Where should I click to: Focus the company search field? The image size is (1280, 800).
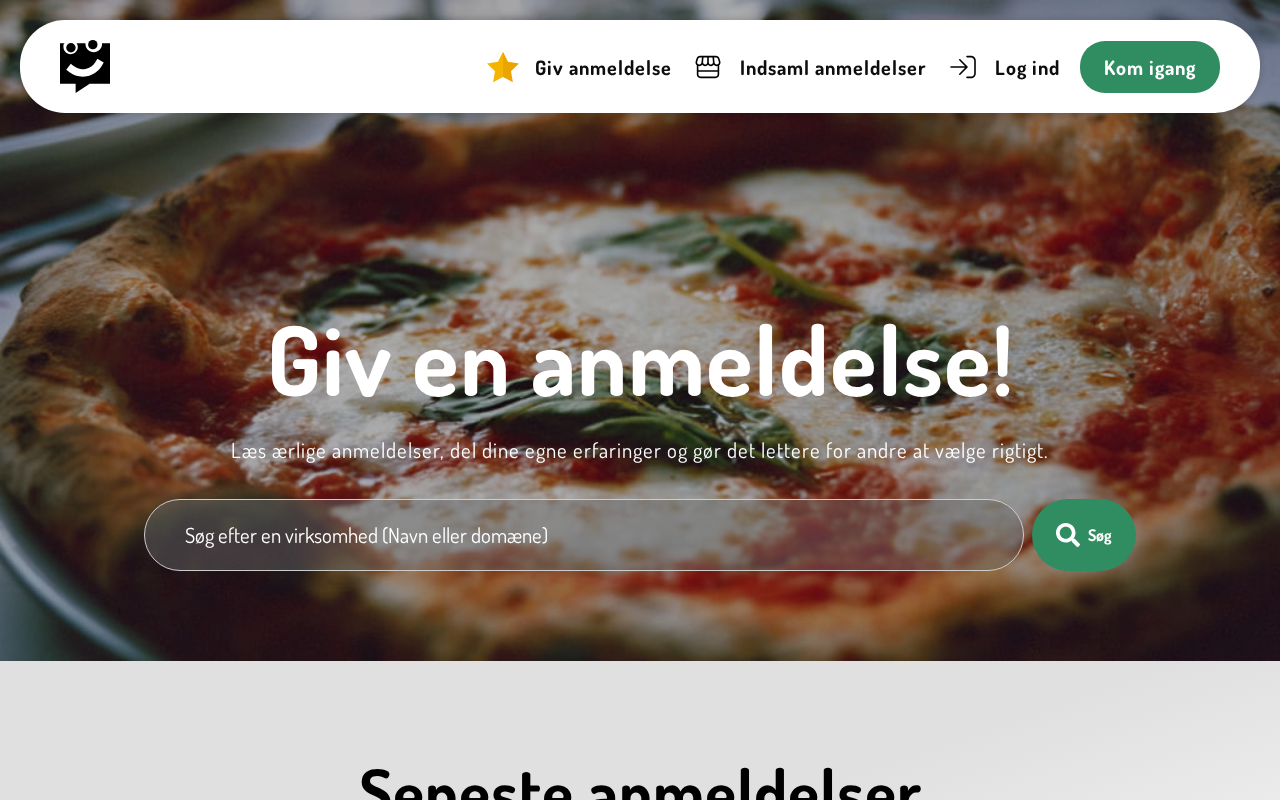pyautogui.click(x=583, y=535)
